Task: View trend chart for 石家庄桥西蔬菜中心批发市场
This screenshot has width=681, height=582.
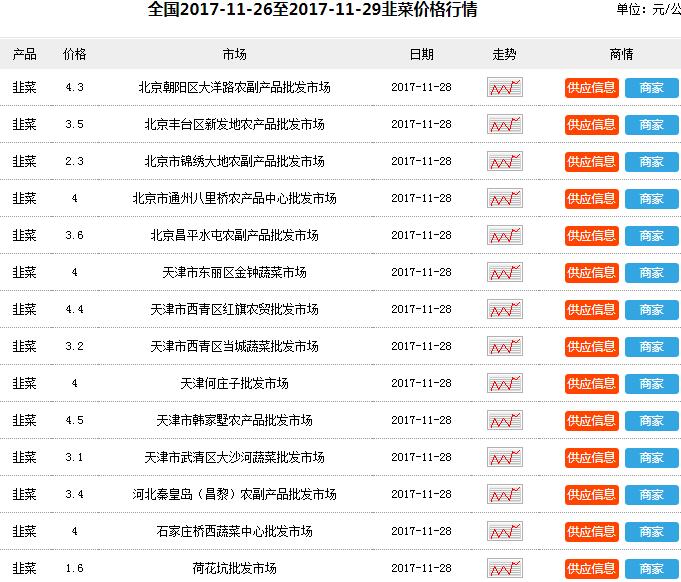Action: 504,532
